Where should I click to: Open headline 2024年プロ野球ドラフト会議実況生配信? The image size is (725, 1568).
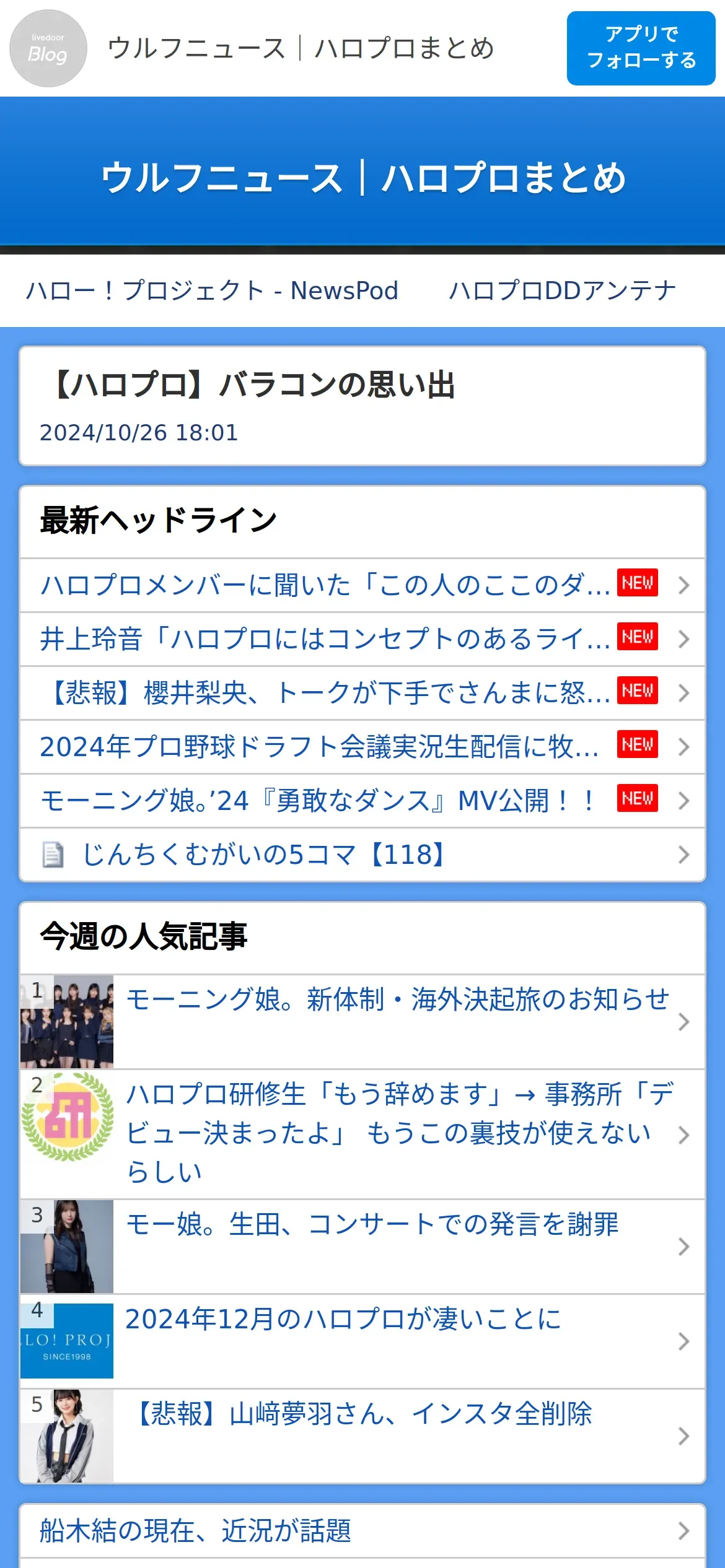point(319,747)
